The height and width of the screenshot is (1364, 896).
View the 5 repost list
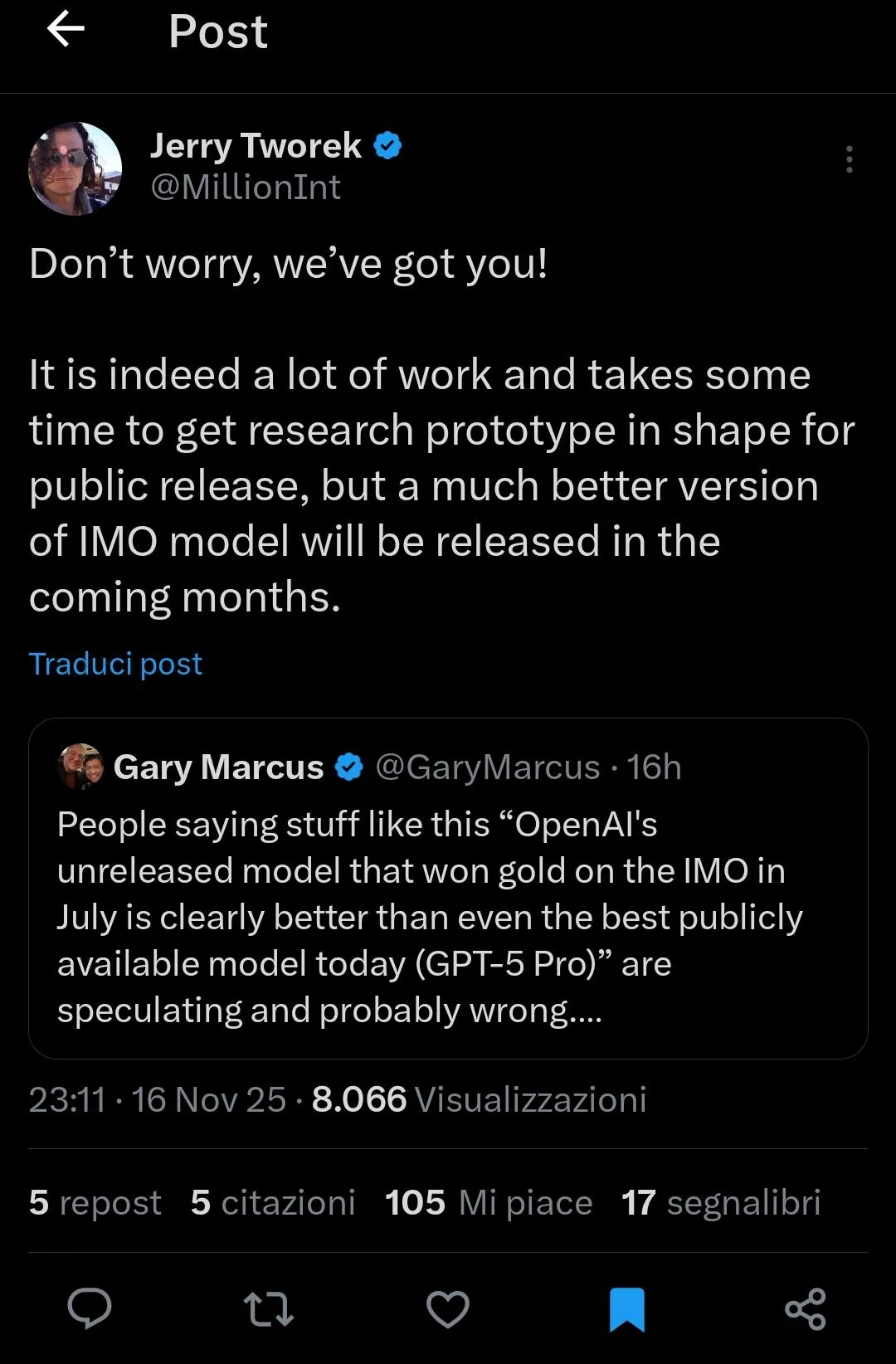pos(95,1202)
